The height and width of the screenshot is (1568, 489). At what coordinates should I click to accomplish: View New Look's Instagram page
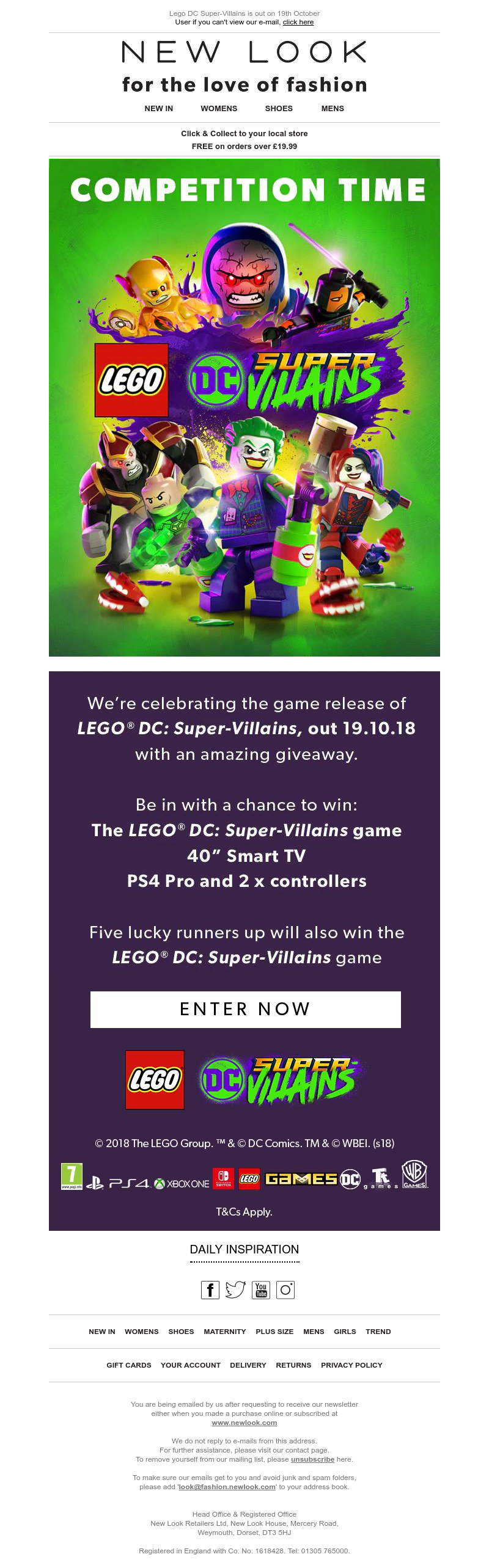(285, 1289)
